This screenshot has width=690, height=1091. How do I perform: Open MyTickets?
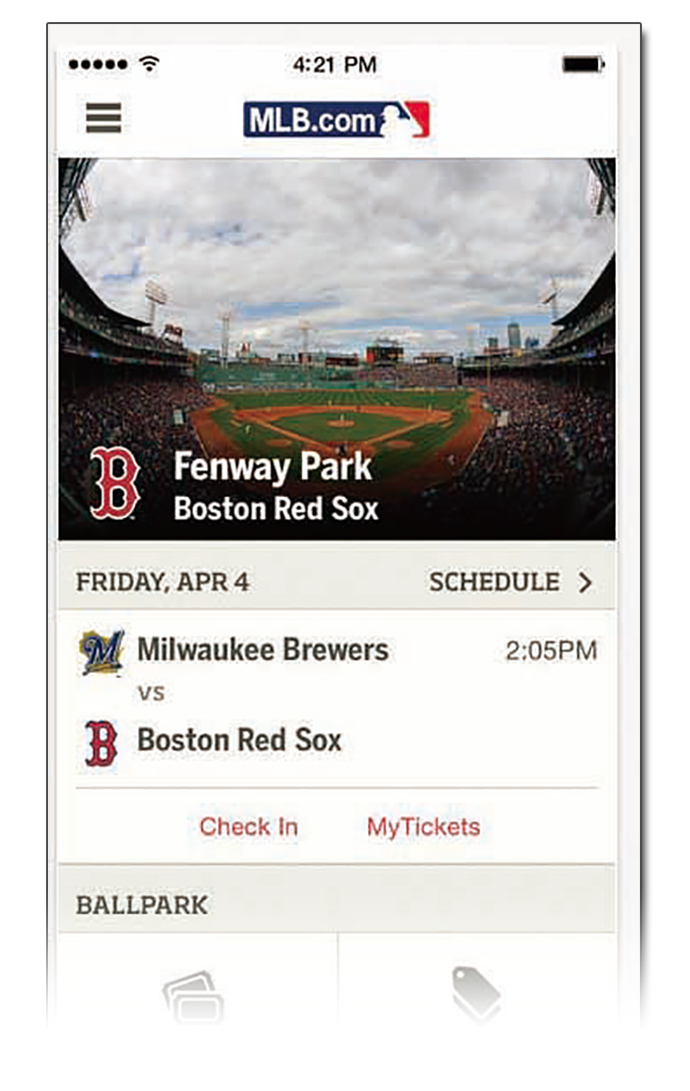coord(423,827)
